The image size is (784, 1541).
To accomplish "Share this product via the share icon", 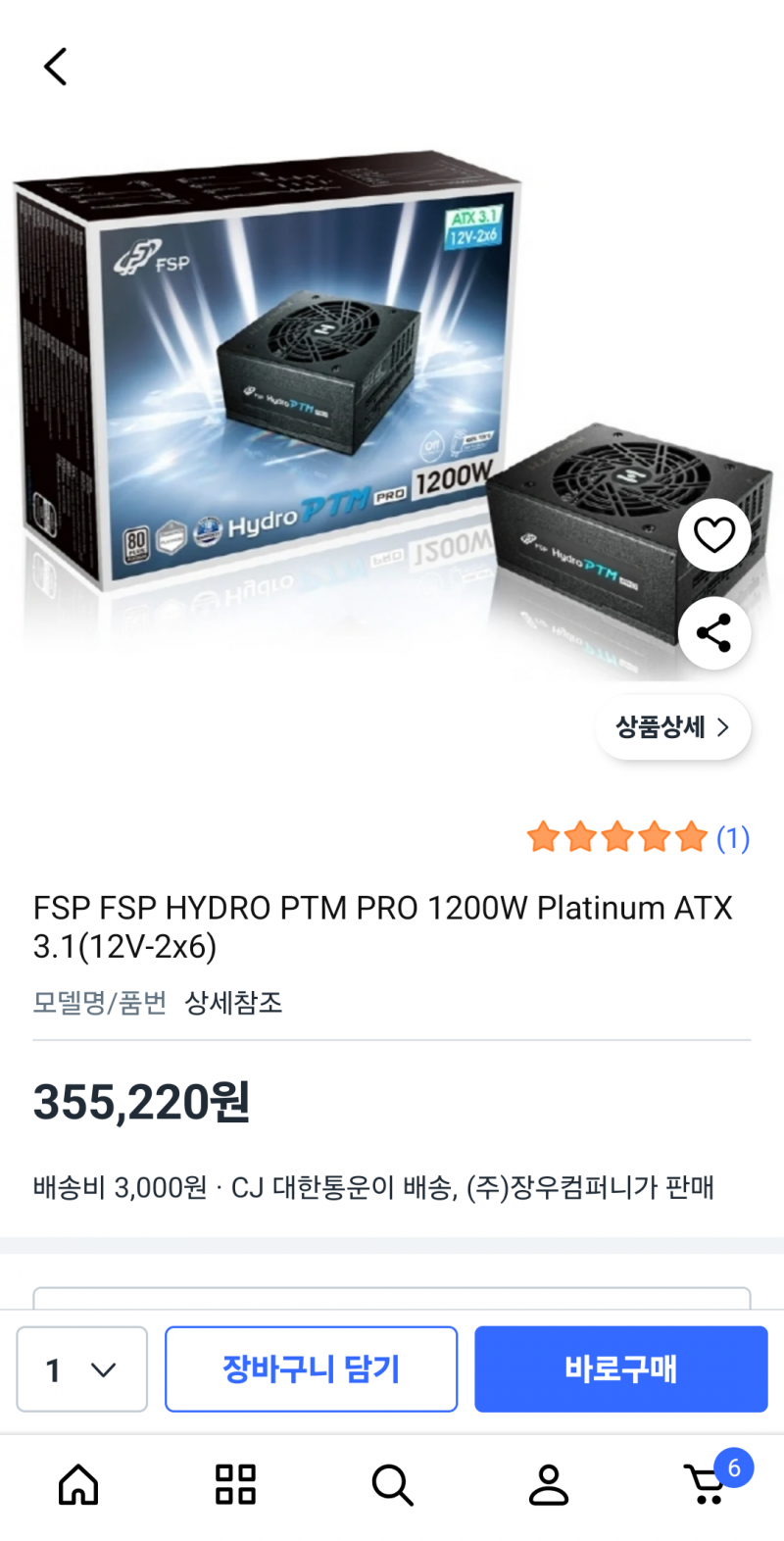I will click(x=714, y=633).
